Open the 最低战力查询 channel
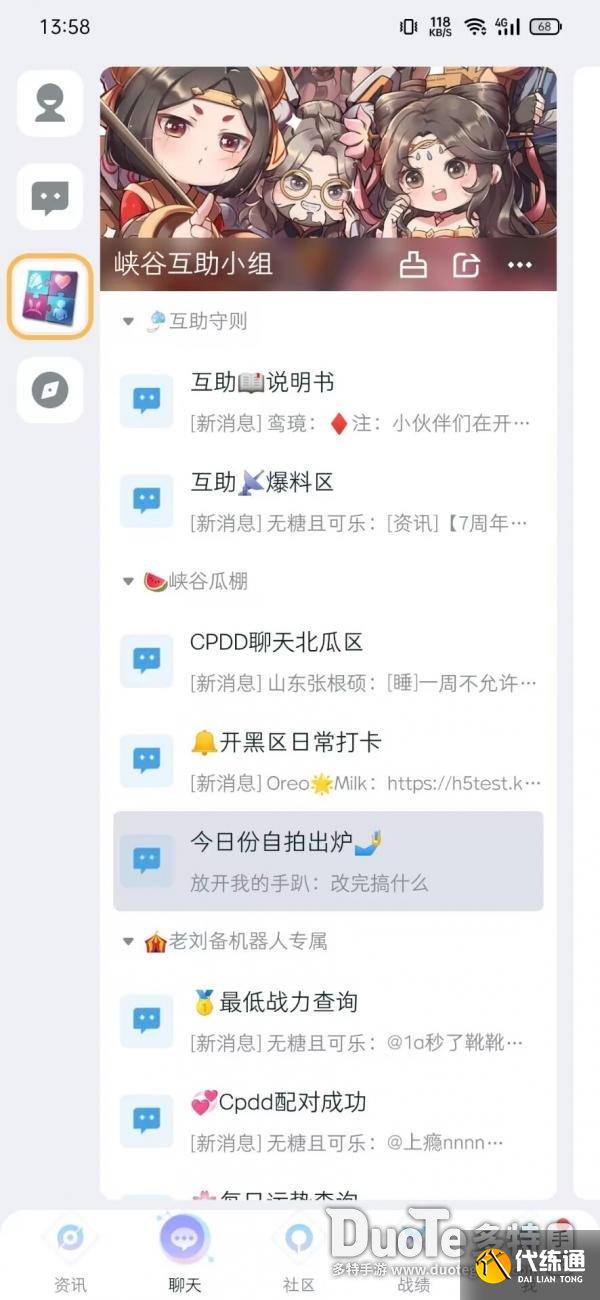This screenshot has width=600, height=1300. pyautogui.click(x=330, y=1021)
